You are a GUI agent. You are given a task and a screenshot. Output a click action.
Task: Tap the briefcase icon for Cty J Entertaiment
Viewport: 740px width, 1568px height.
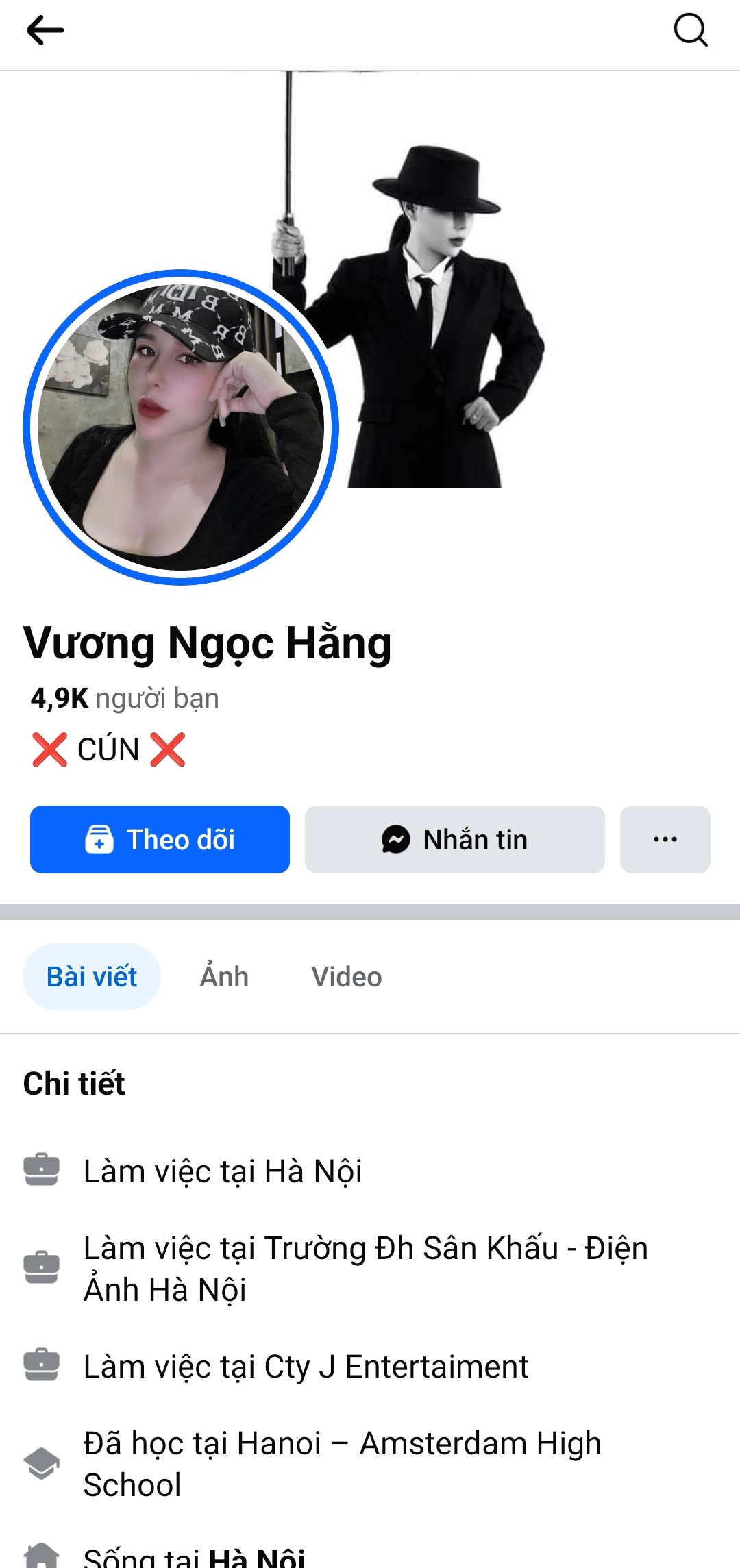(x=41, y=1366)
